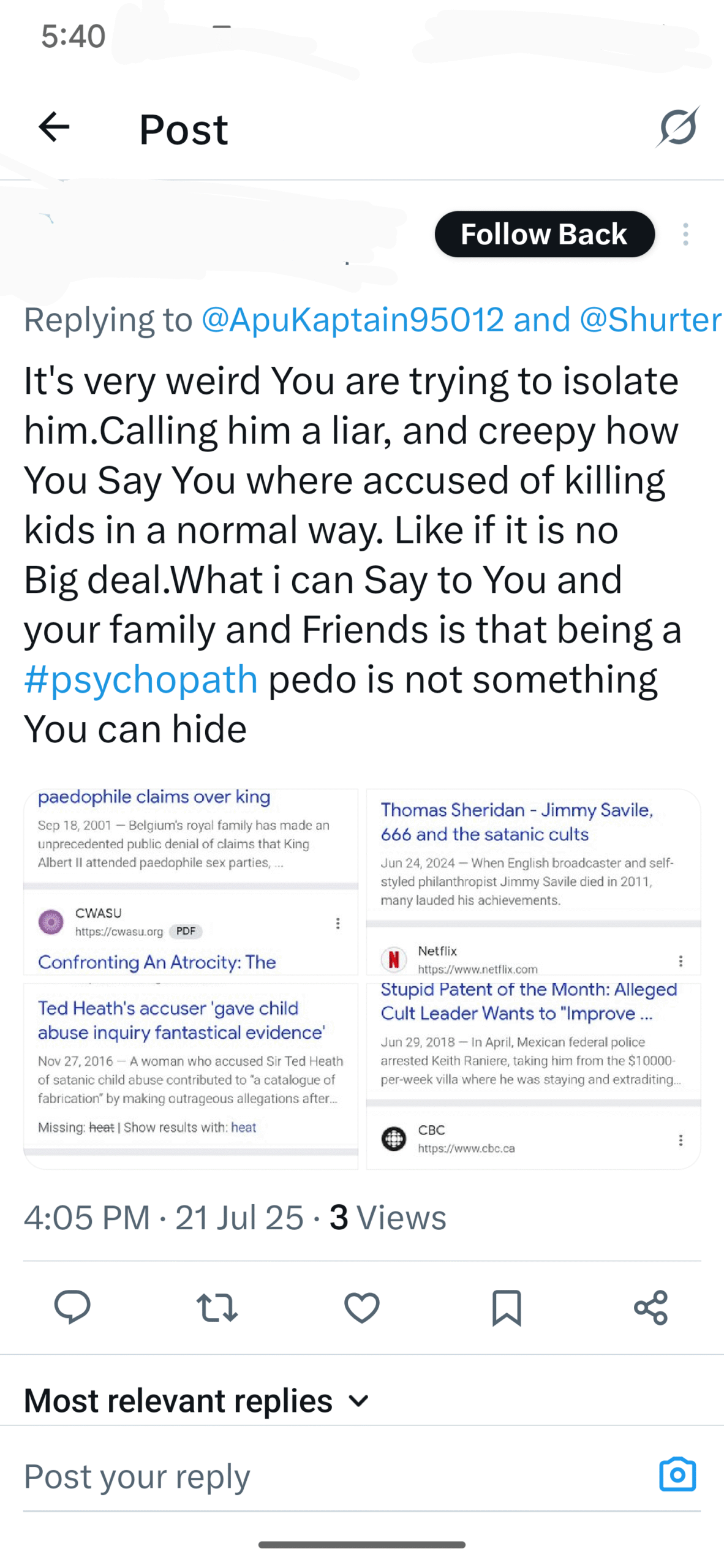Share this post
Viewport: 724px width, 1568px height.
click(x=651, y=1307)
